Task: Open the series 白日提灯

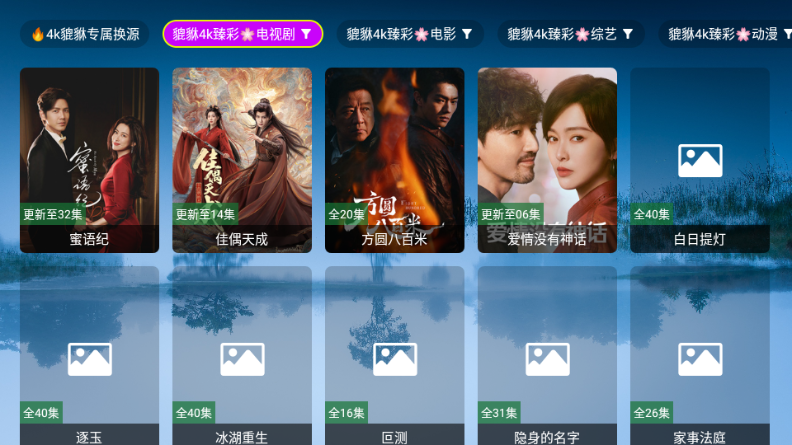Action: 700,160
